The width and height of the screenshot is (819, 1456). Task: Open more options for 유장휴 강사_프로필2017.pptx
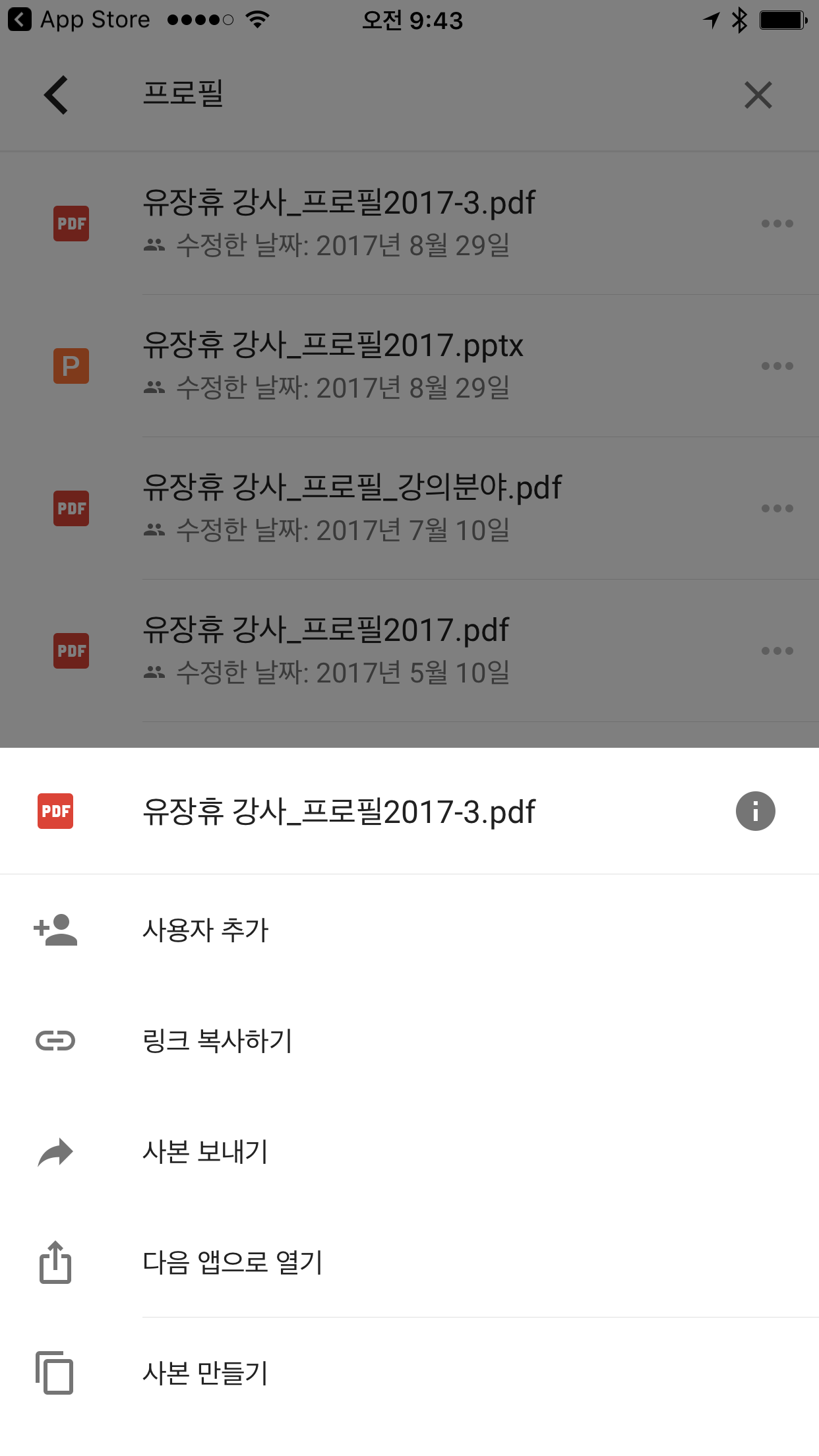tap(777, 366)
